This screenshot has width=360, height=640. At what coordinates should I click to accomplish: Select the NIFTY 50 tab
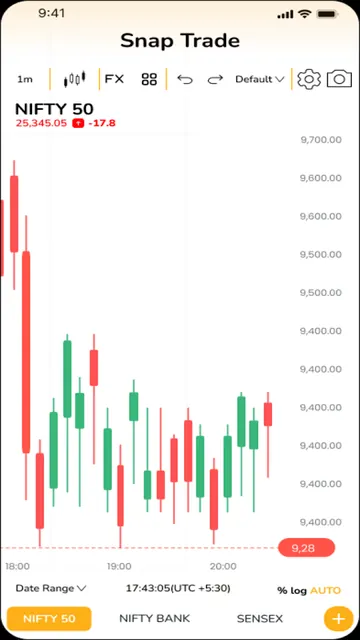coord(49,618)
